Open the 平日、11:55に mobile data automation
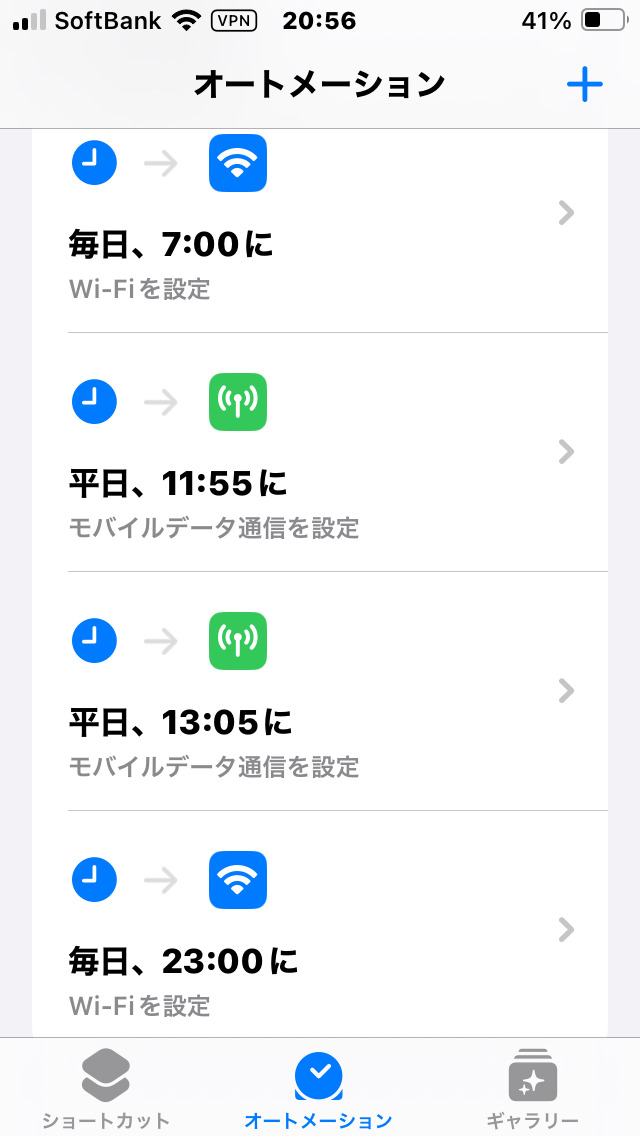Viewport: 640px width, 1136px height. tap(320, 452)
